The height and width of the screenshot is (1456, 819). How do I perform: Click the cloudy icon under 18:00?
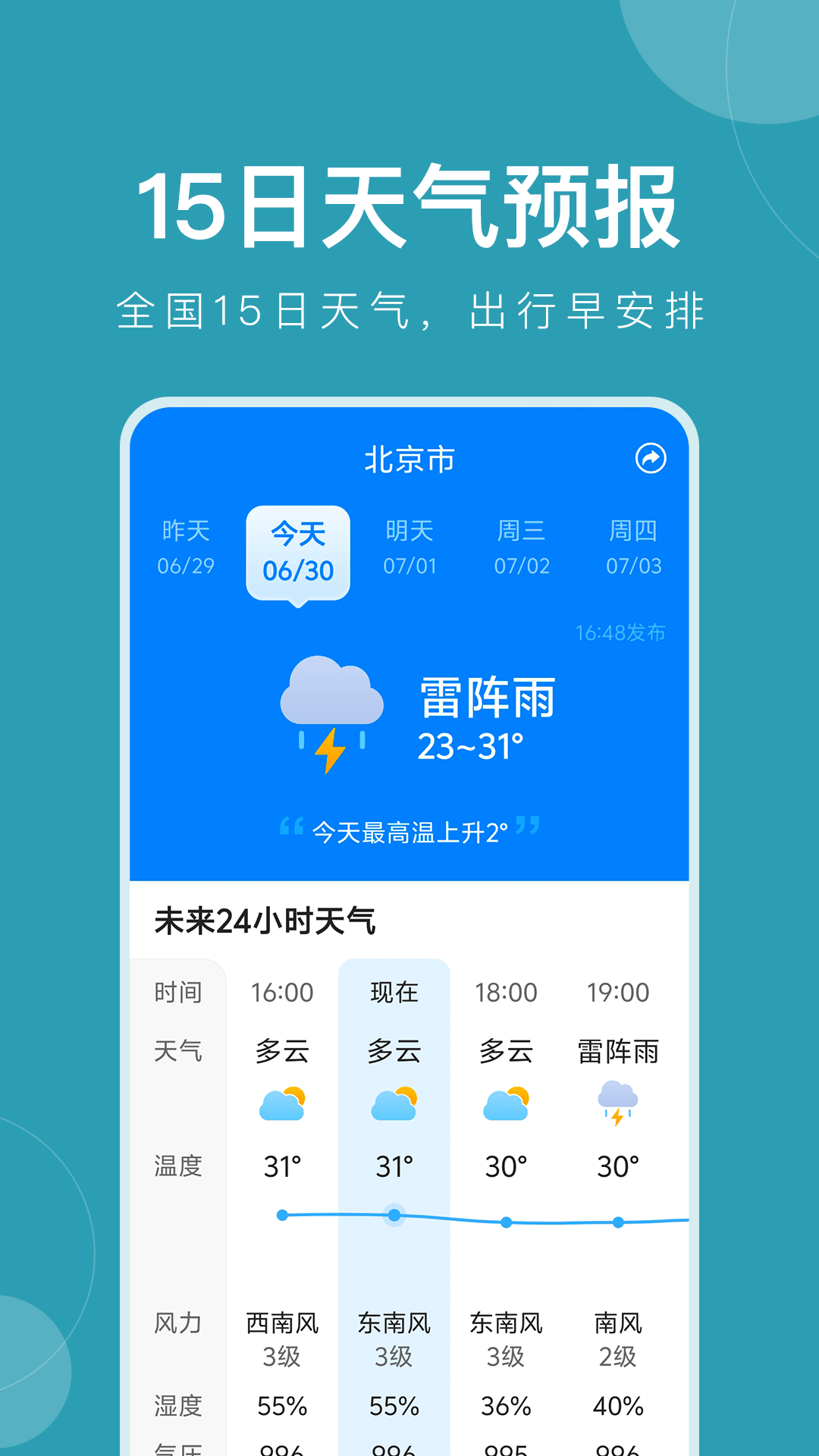point(507,1103)
